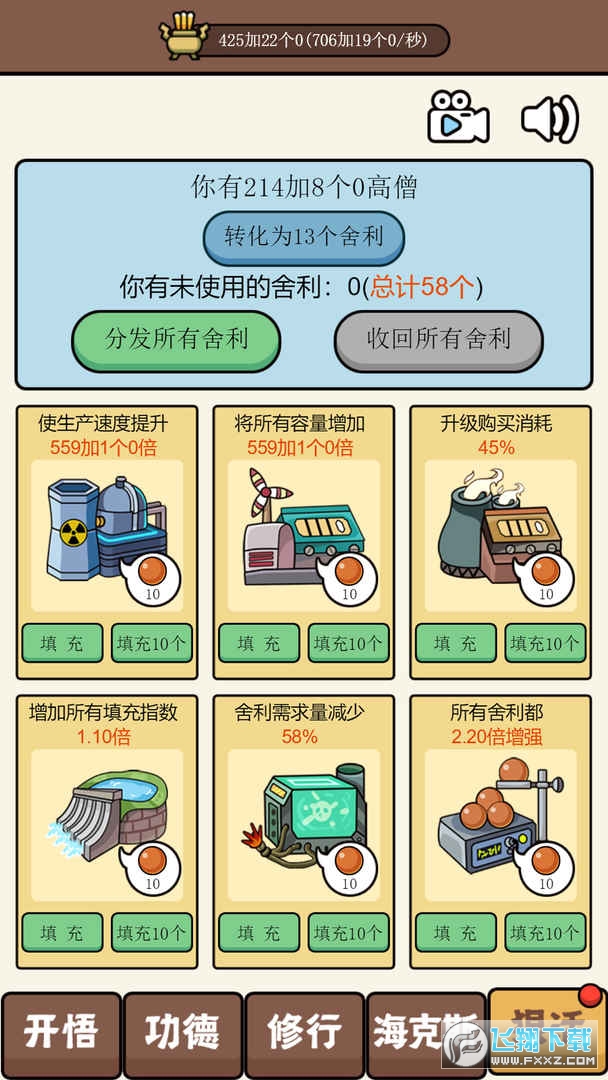This screenshot has height=1080, width=608.
Task: Switch to the 开悟 tab
Action: (61, 1034)
